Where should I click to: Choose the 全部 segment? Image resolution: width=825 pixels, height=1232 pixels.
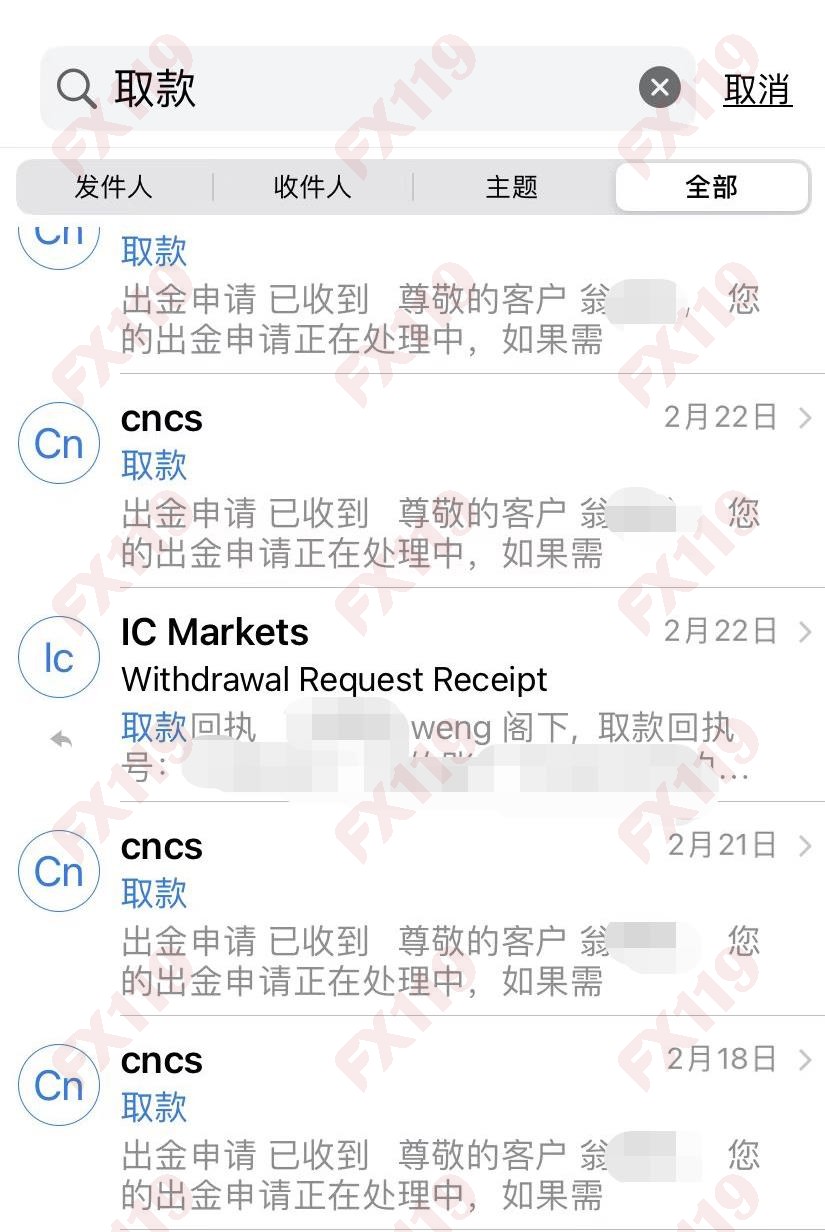point(711,187)
